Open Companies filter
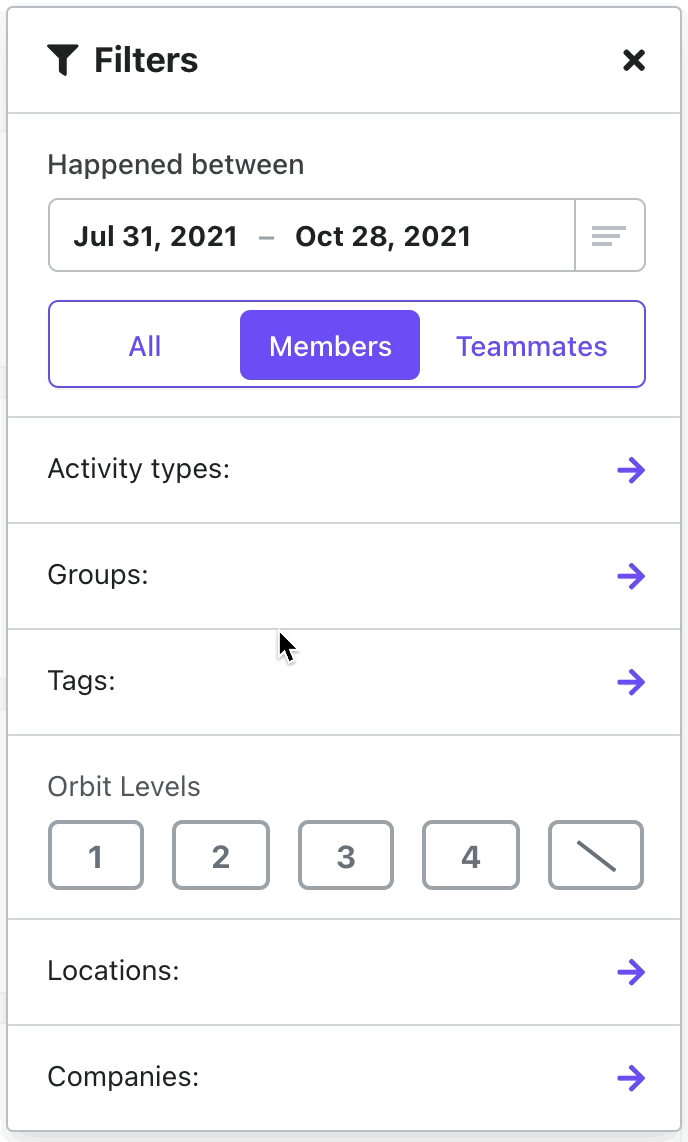Screen dimensions: 688x1142 click(x=344, y=1078)
